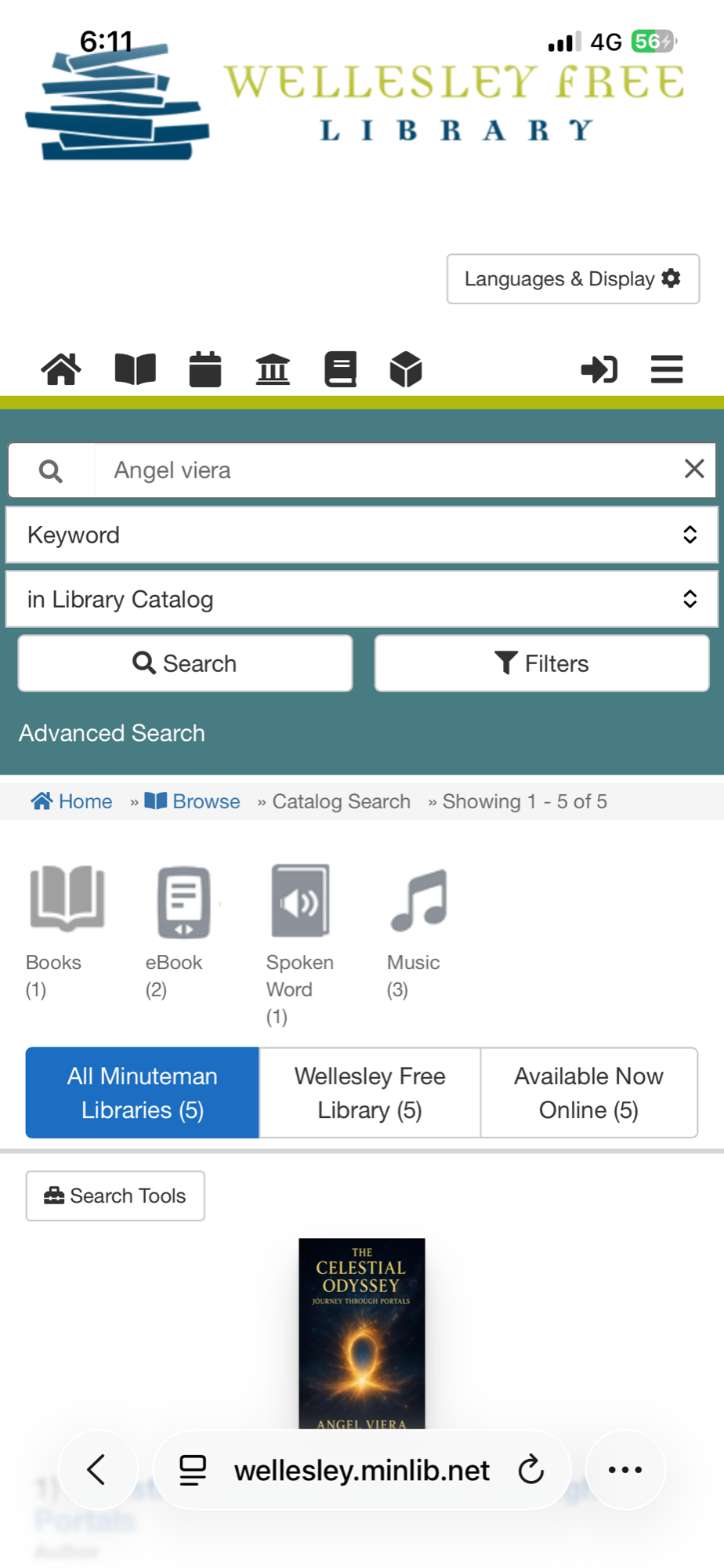Expand the in Library Catalog dropdown
Image resolution: width=724 pixels, height=1568 pixels.
[x=362, y=599]
